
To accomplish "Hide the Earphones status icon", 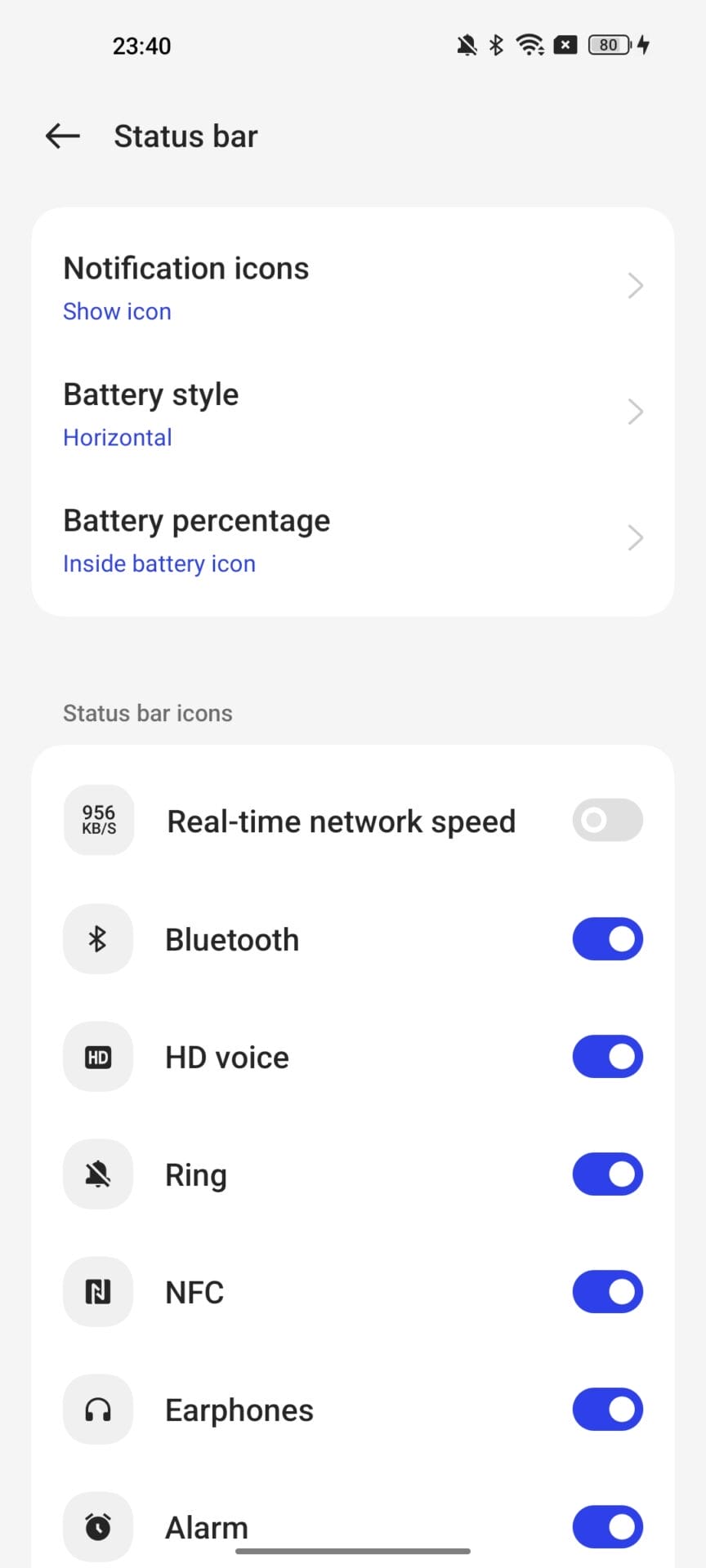I will pyautogui.click(x=607, y=1410).
